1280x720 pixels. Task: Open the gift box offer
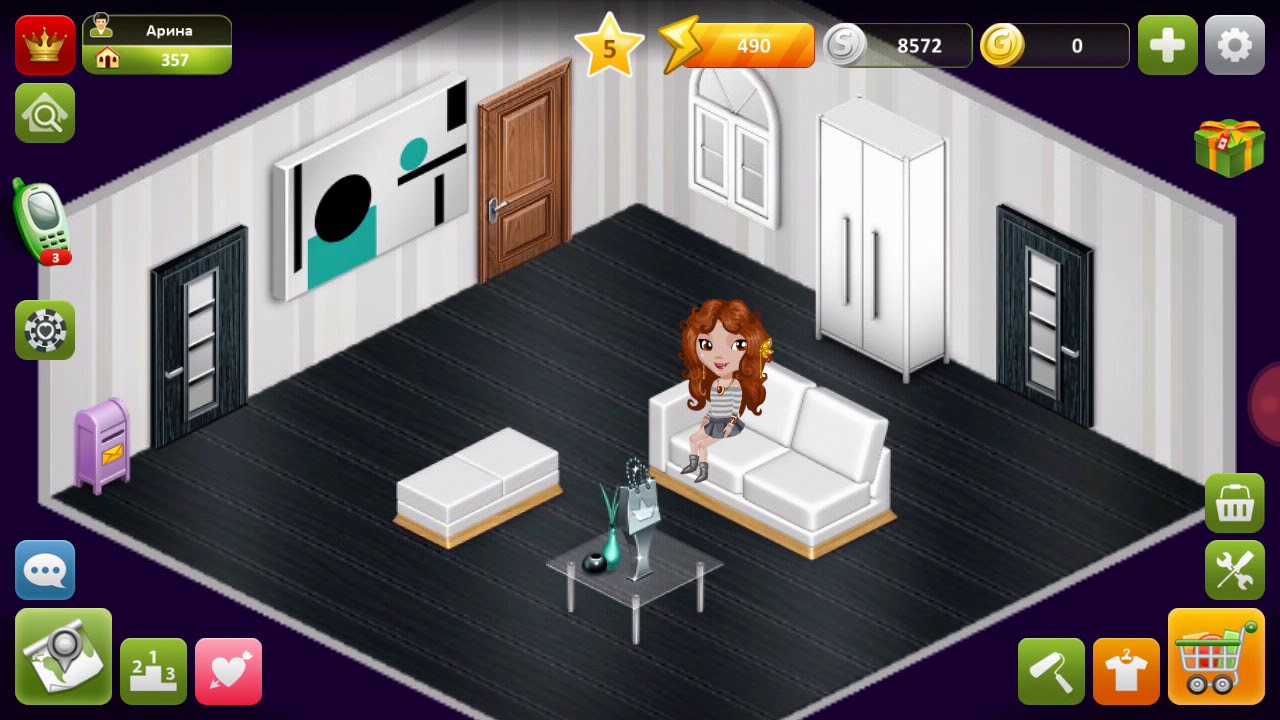click(1229, 147)
